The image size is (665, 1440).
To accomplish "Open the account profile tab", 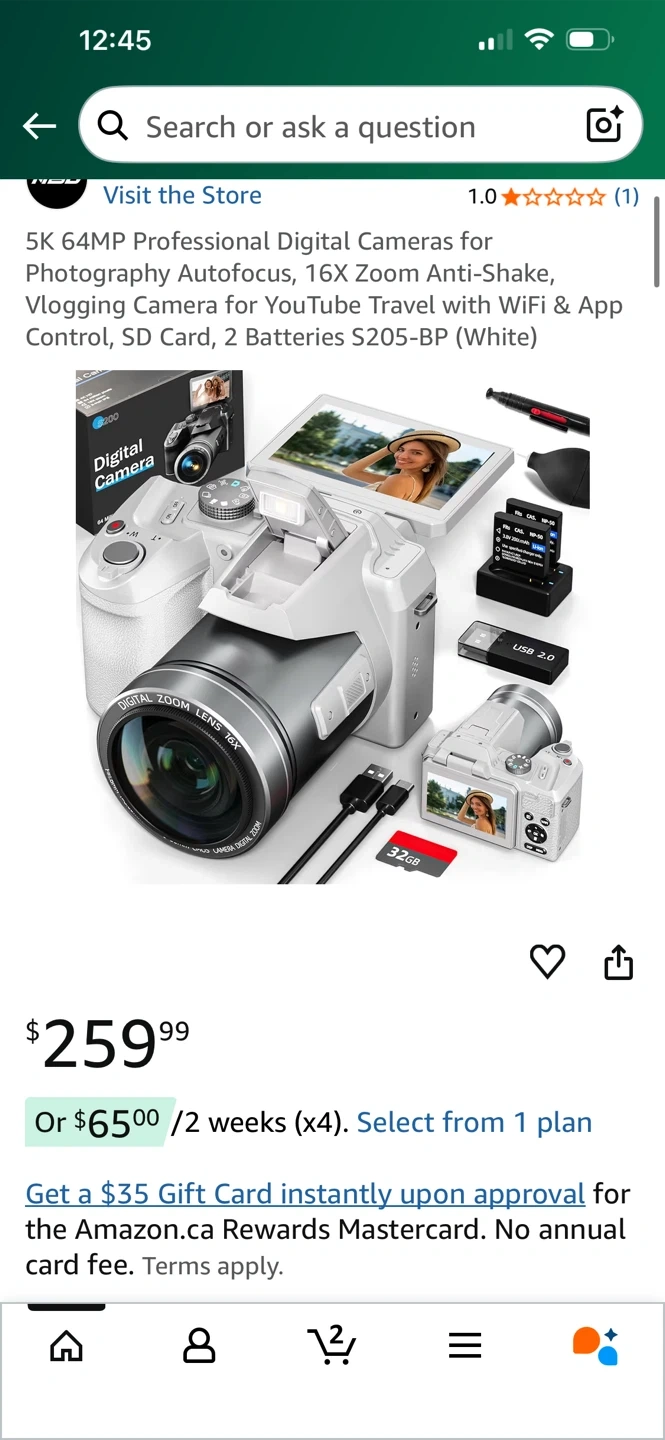I will click(199, 1346).
